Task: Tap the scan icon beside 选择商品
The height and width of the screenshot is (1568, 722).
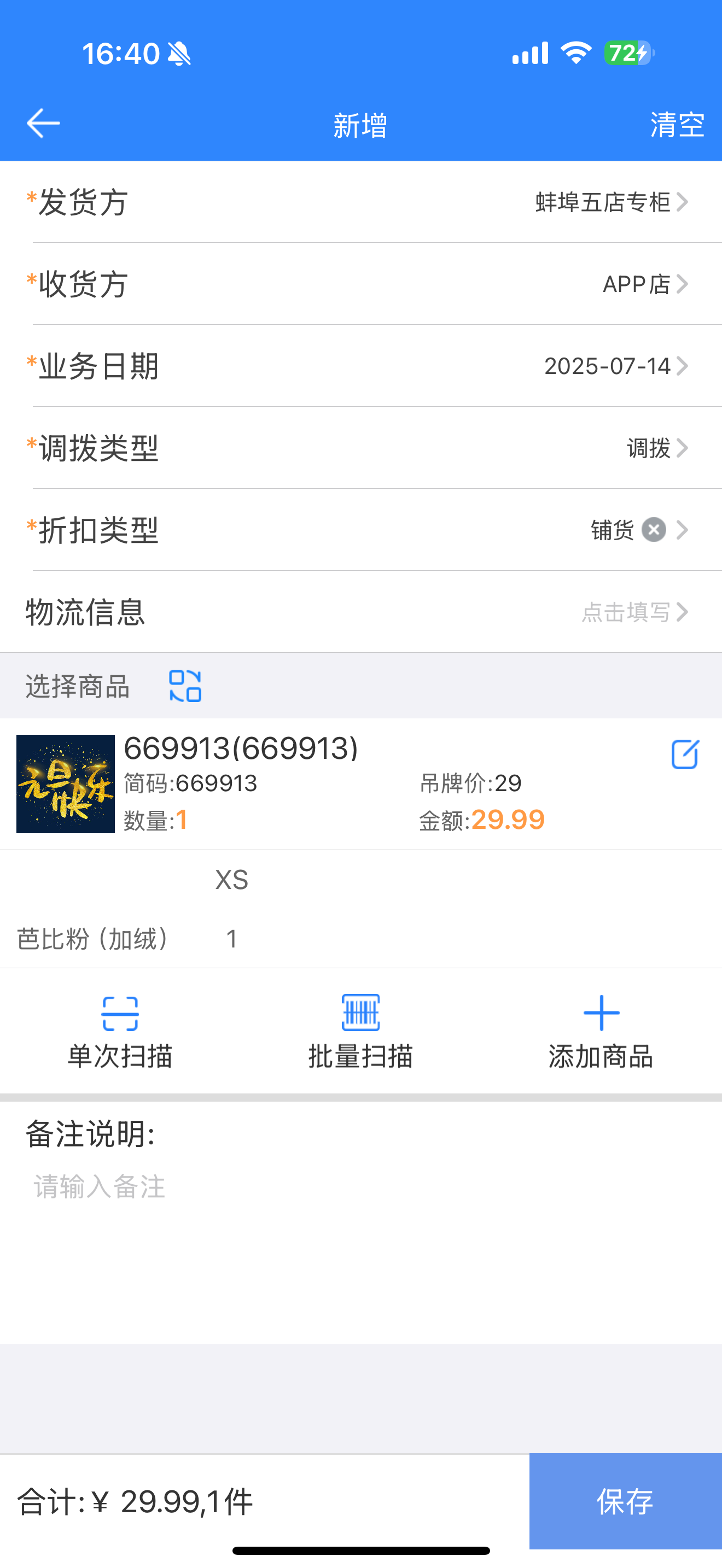Action: pyautogui.click(x=185, y=686)
